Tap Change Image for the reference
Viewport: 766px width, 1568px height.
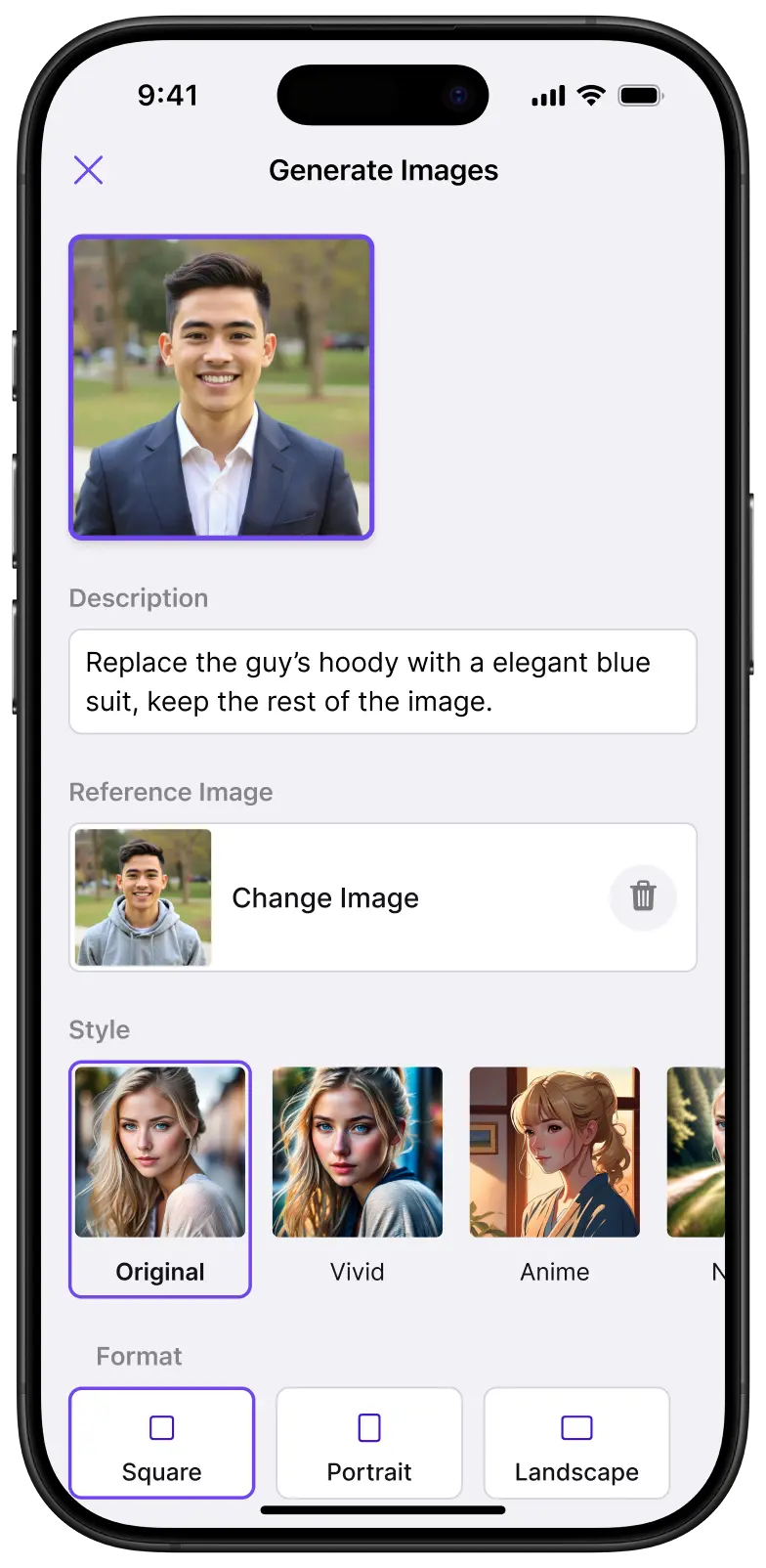tap(325, 897)
